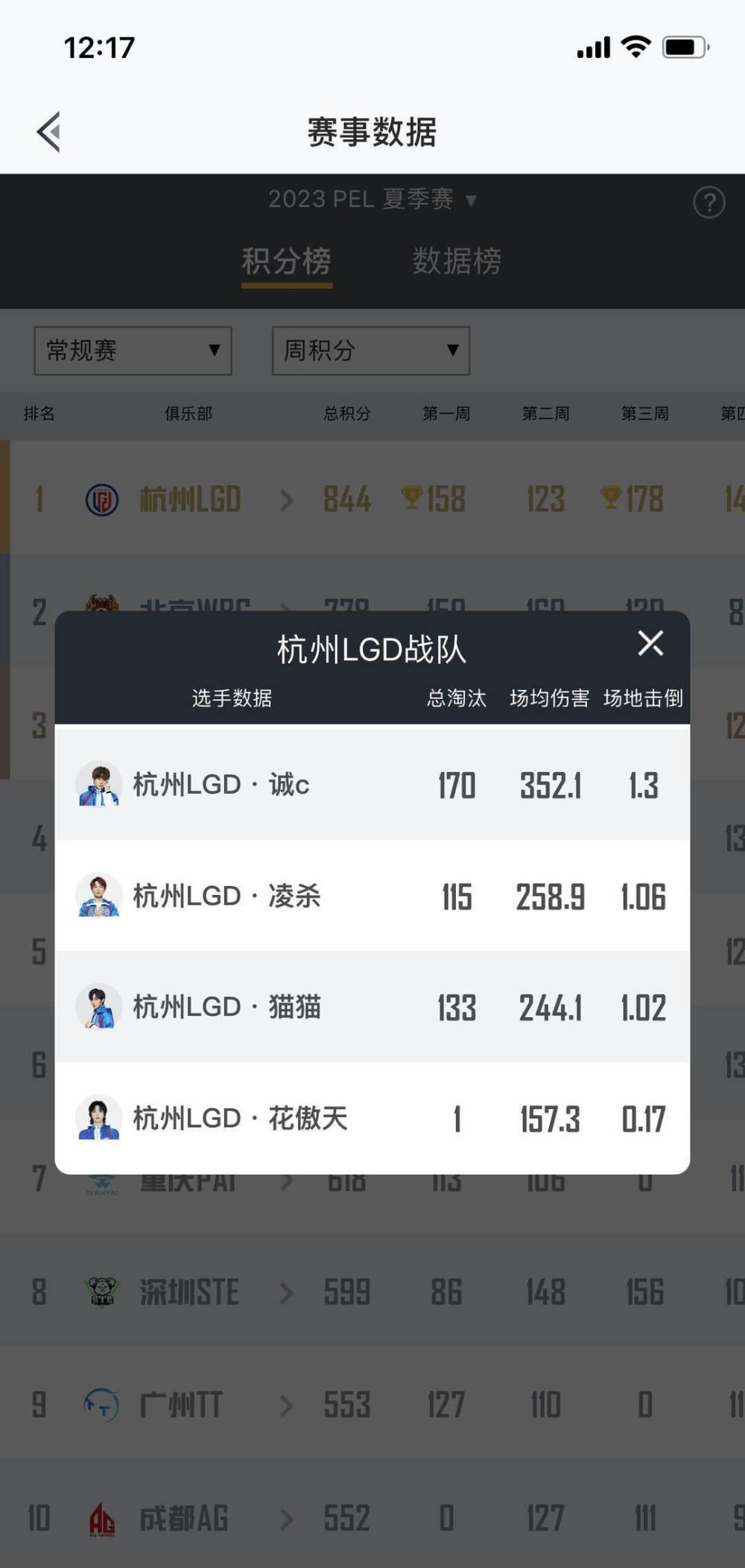Viewport: 745px width, 1568px height.
Task: Close the 杭州LGD战队 popup
Action: (650, 643)
